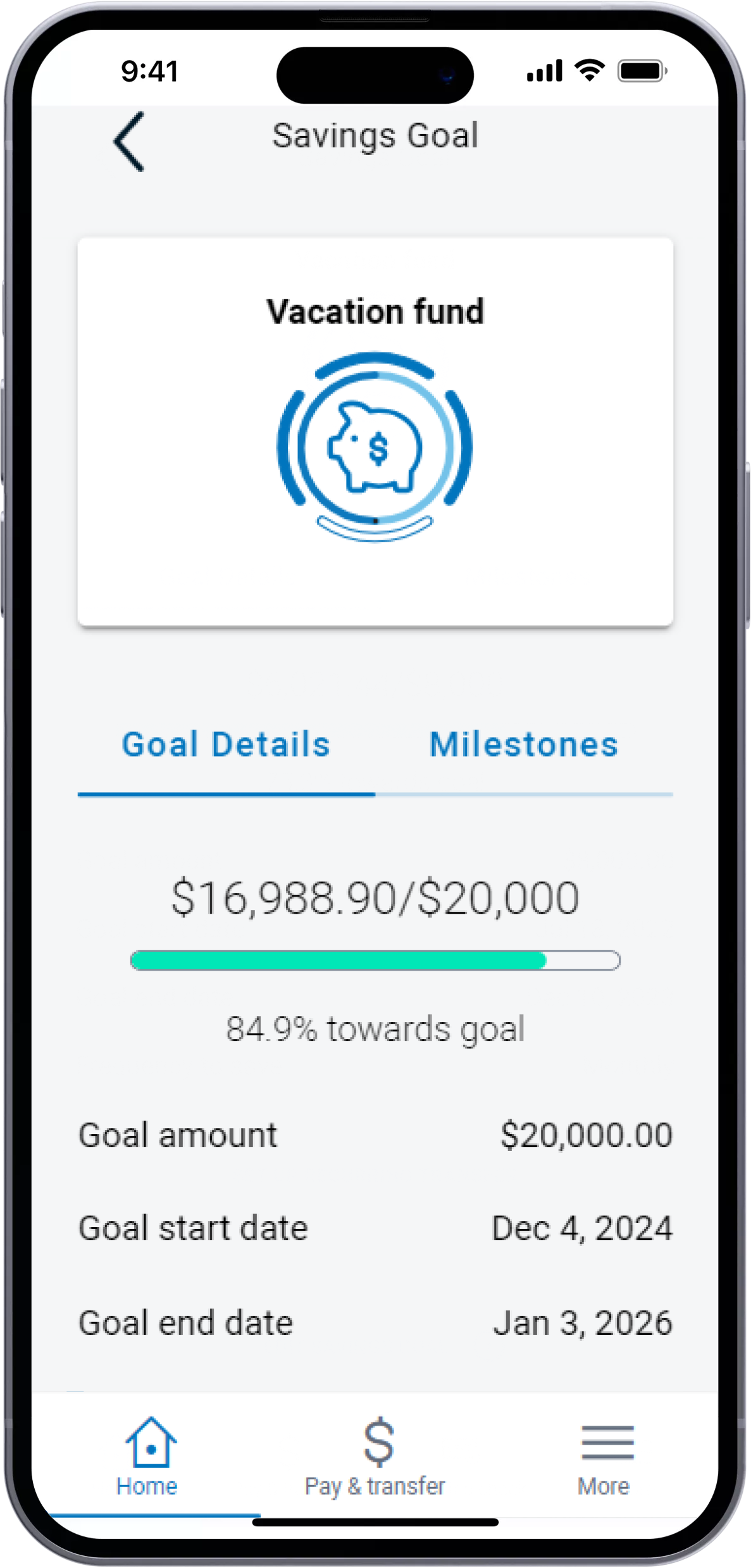Select the Goal Details tab
Image resolution: width=751 pixels, height=1568 pixels.
[x=226, y=745]
